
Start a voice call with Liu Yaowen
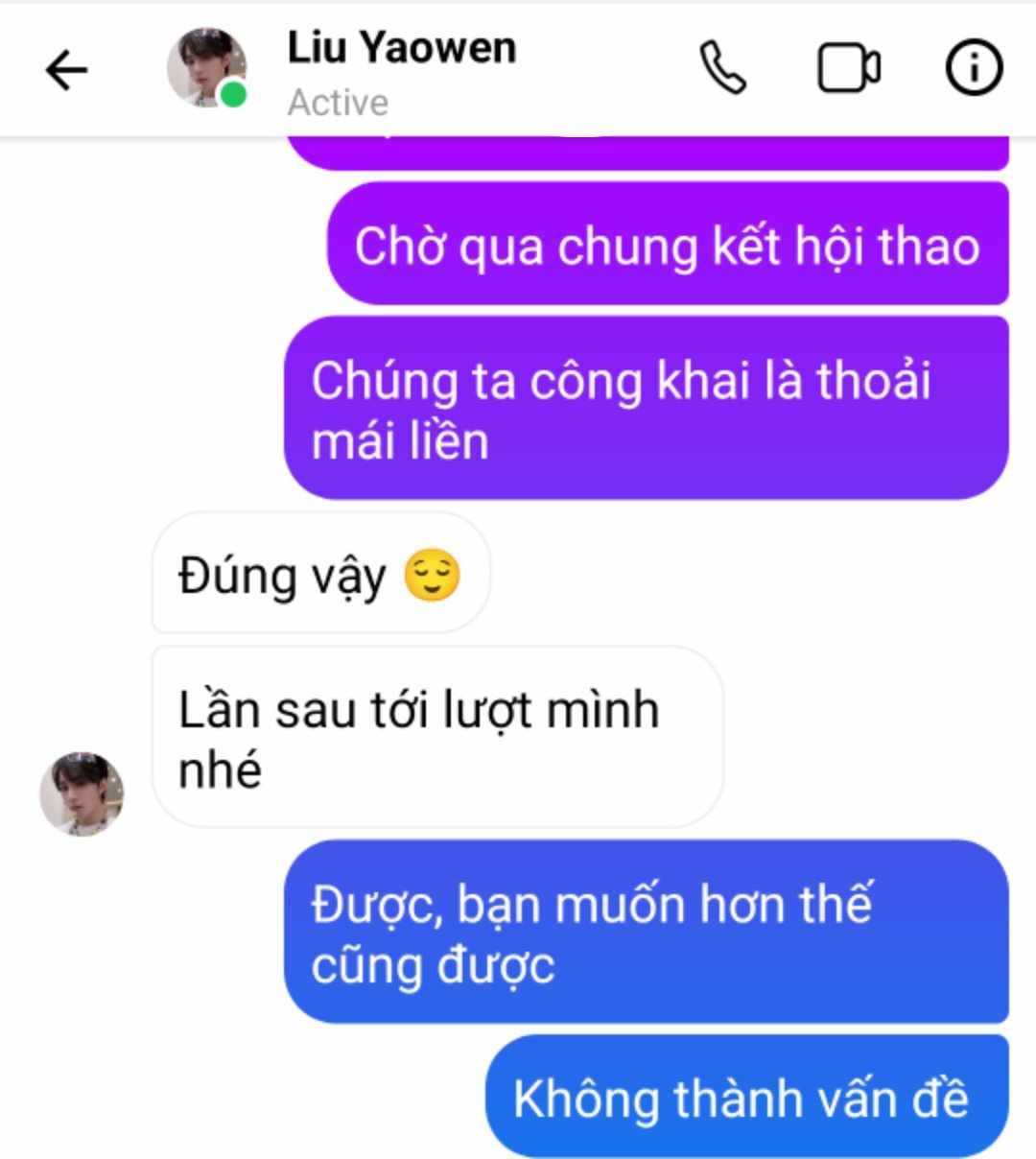(x=722, y=68)
